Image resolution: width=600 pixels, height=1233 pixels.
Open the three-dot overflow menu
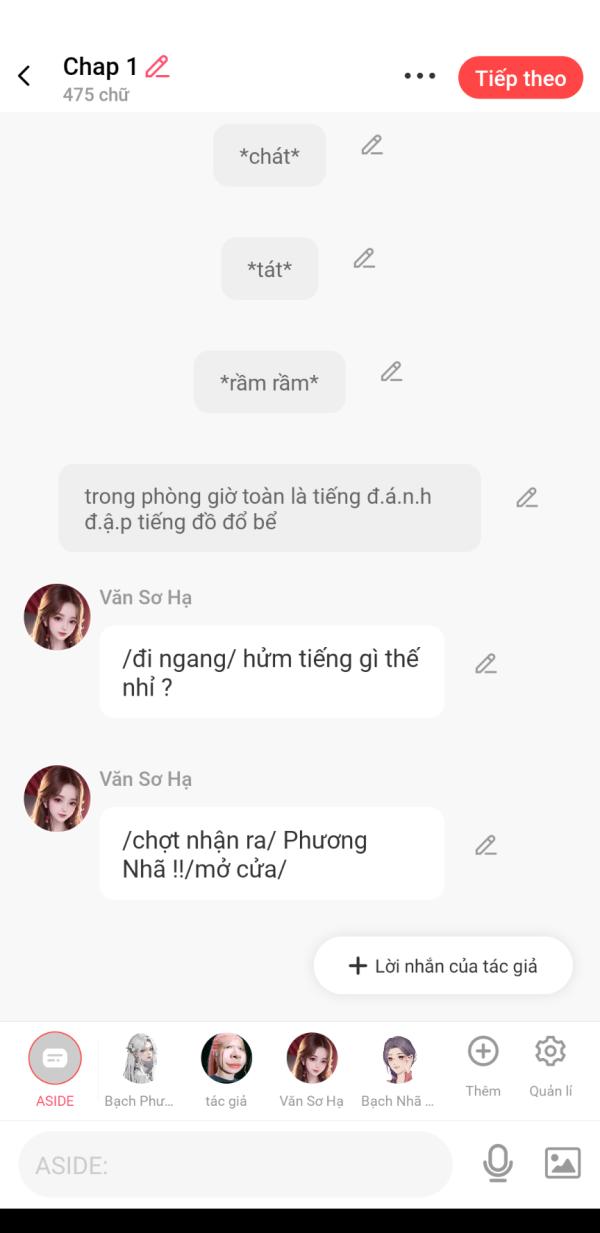419,76
